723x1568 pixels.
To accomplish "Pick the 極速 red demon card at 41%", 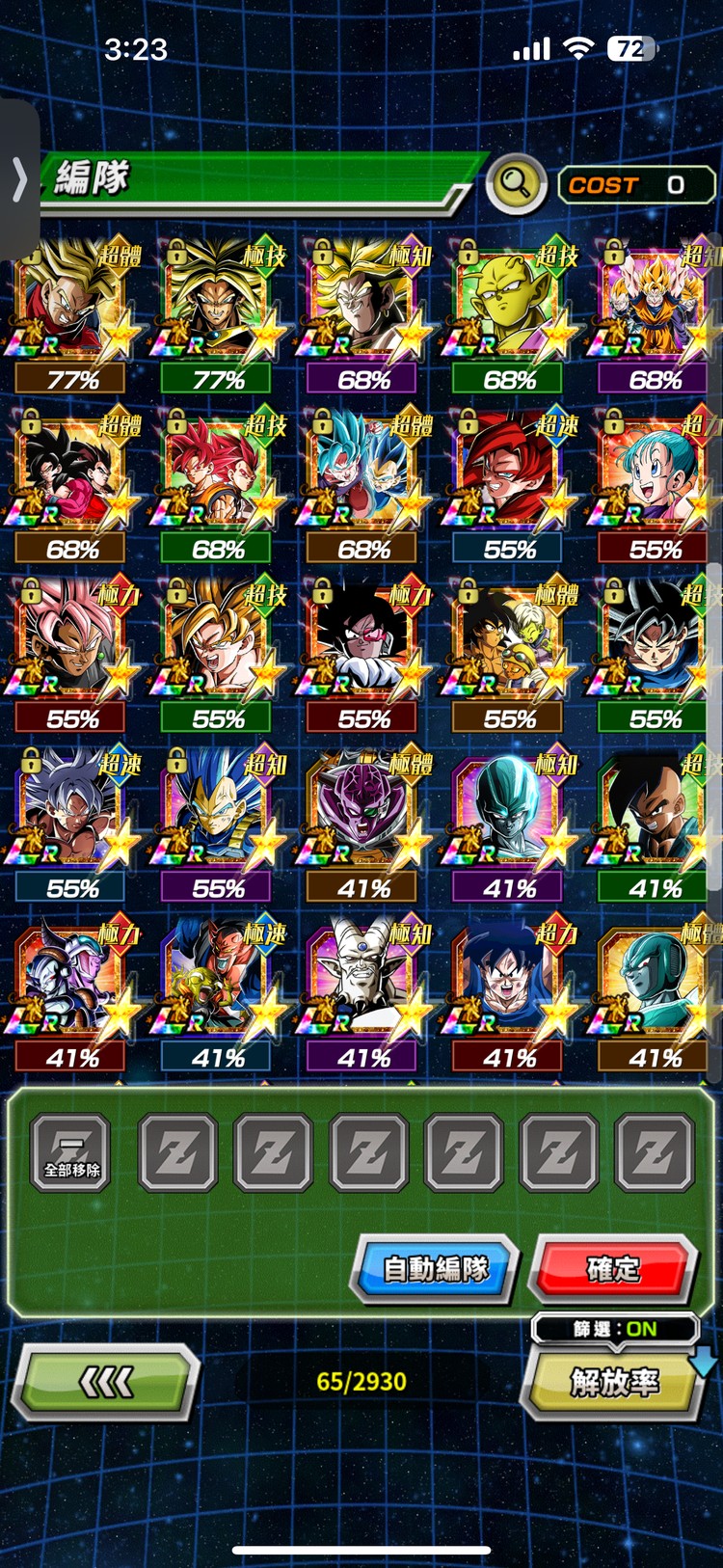I will tap(220, 982).
